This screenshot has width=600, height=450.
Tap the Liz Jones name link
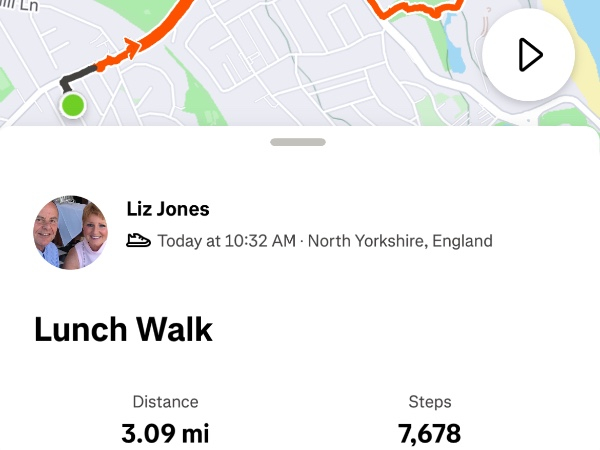point(168,209)
